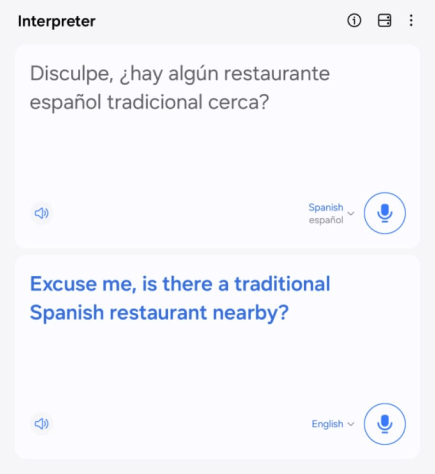The image size is (435, 474).
Task: Open the English language dropdown
Action: (x=333, y=424)
